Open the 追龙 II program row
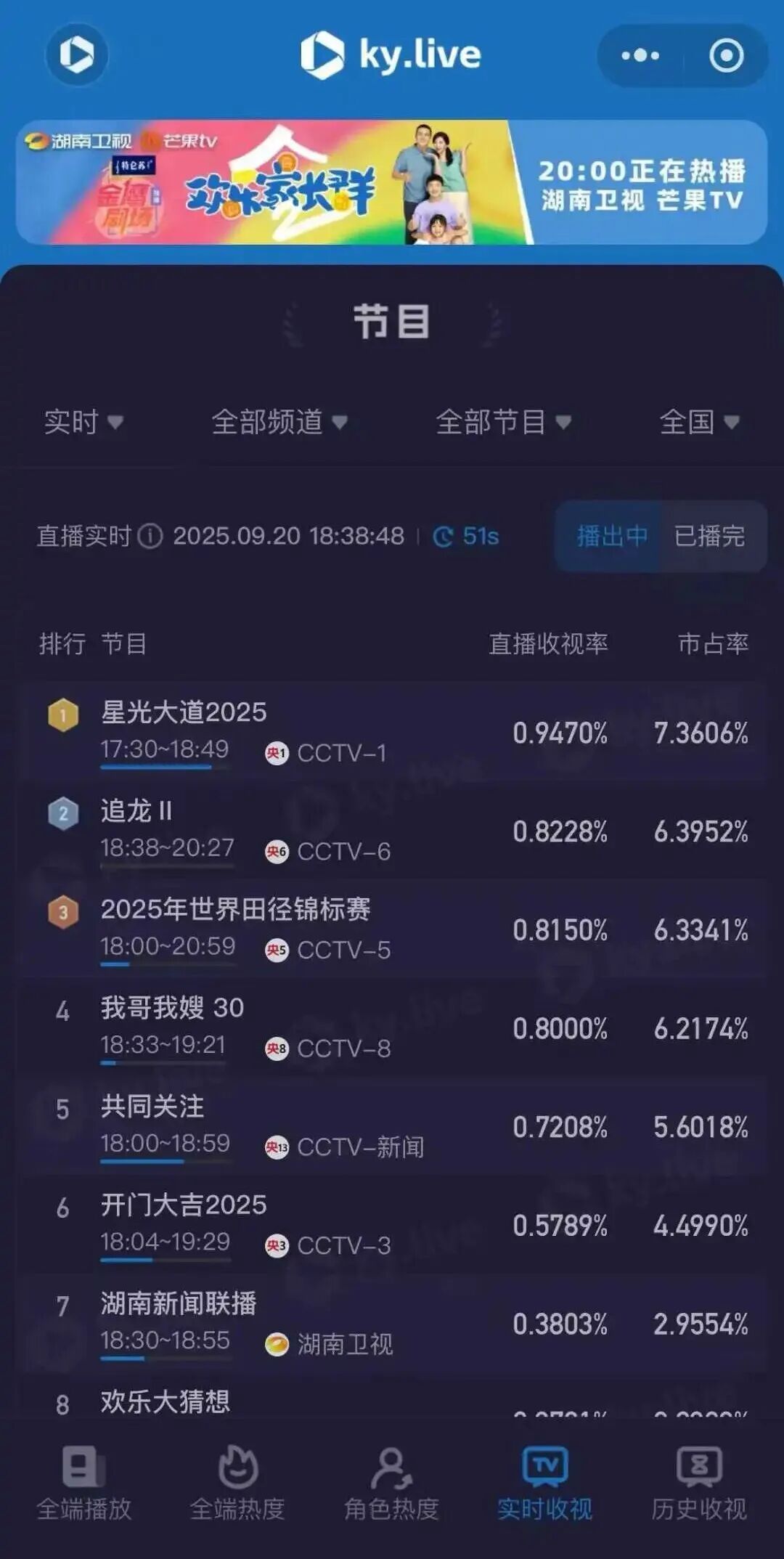This screenshot has height=1559, width=784. point(392,830)
